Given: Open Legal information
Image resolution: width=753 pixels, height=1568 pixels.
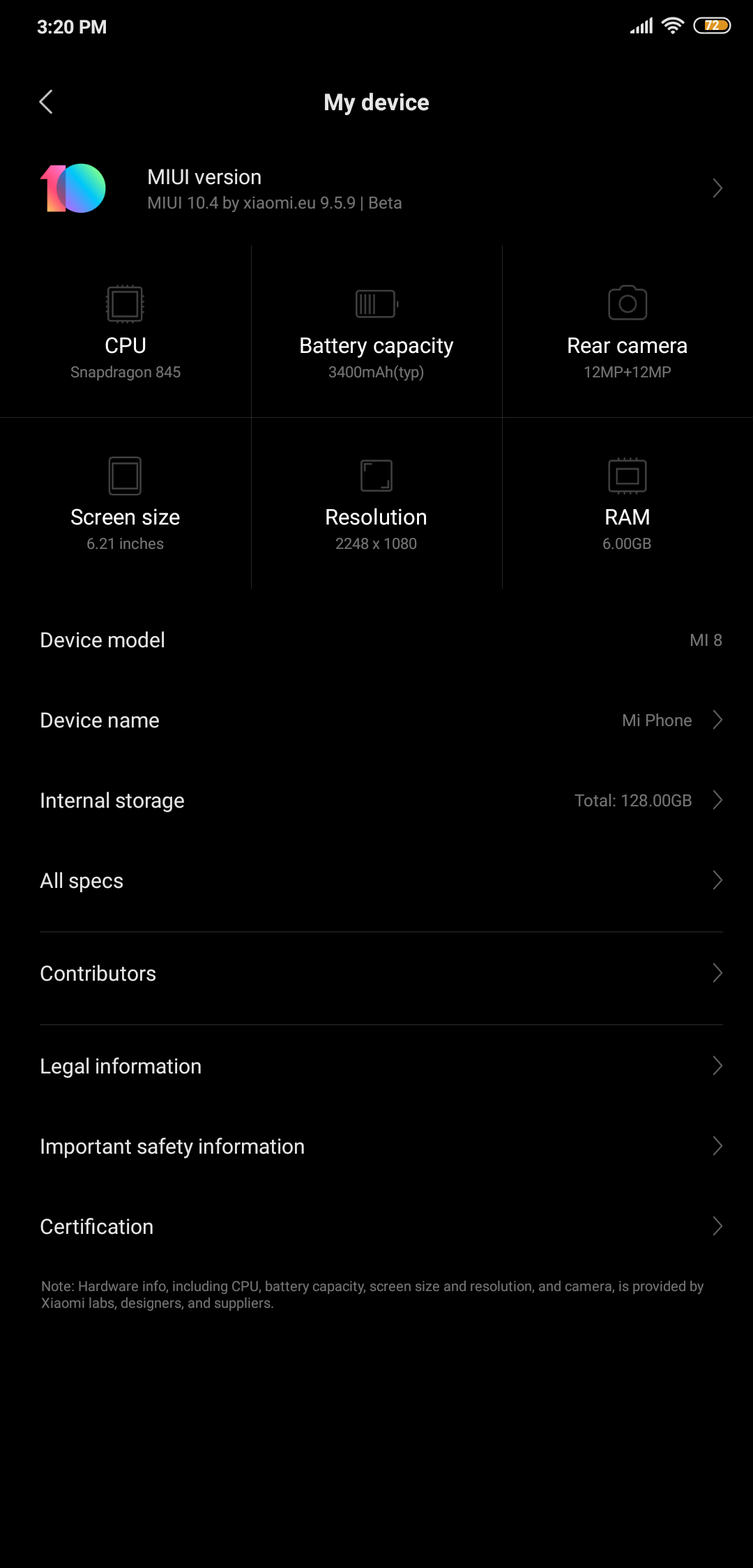Looking at the screenshot, I should [x=376, y=1066].
